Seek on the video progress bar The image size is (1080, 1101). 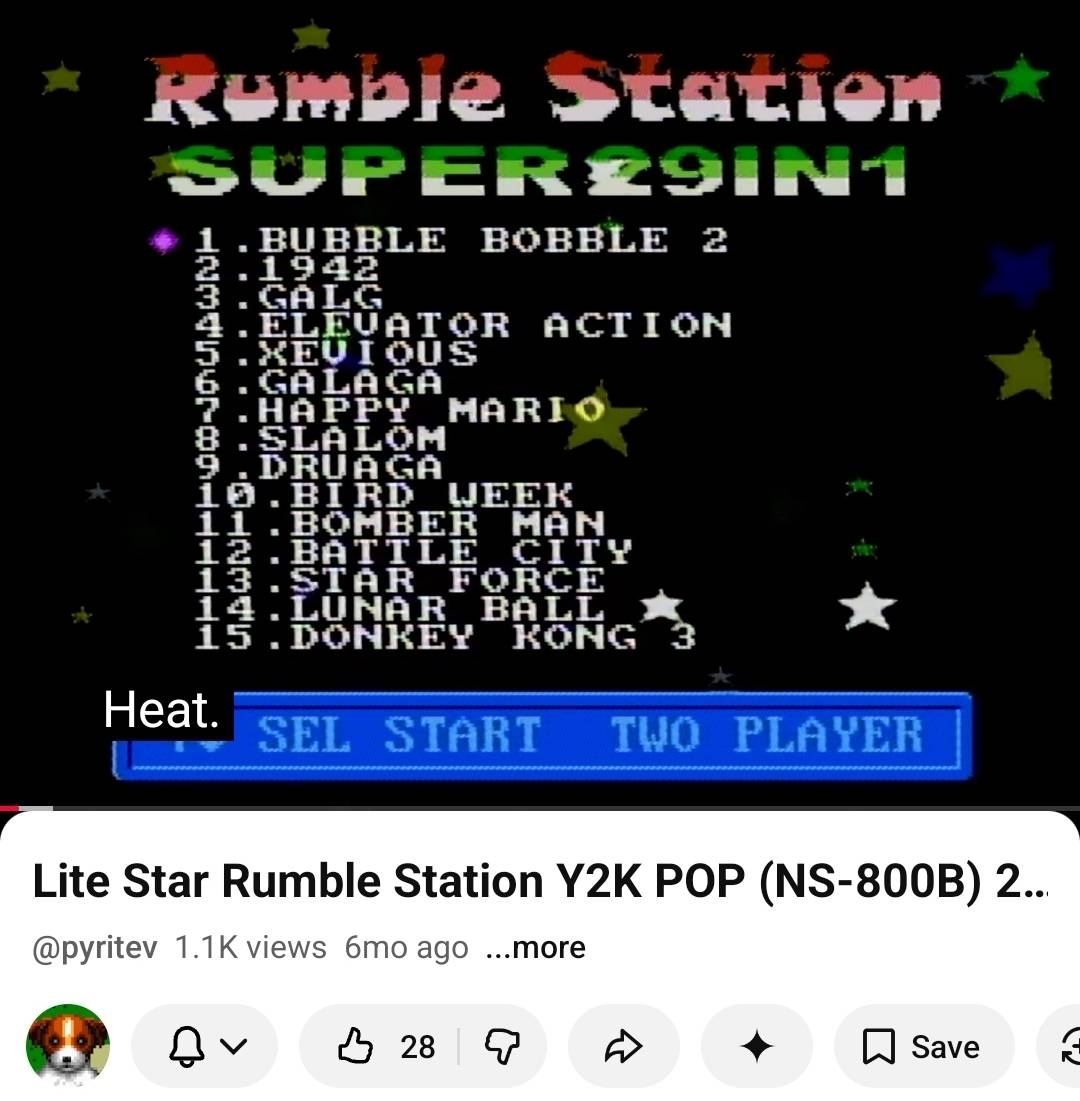(x=540, y=807)
